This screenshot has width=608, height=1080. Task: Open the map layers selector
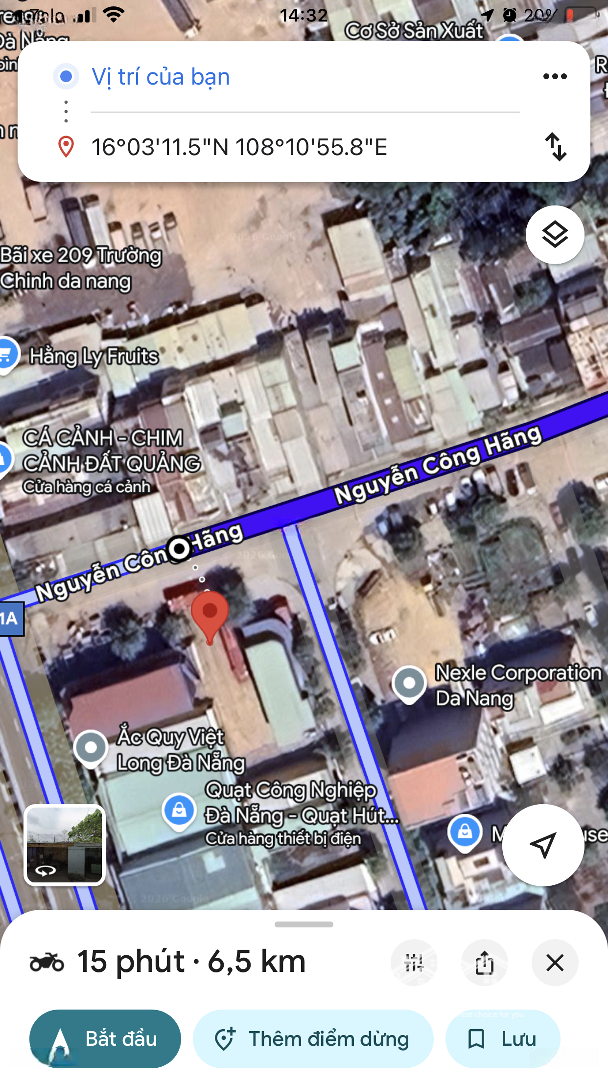pyautogui.click(x=555, y=235)
